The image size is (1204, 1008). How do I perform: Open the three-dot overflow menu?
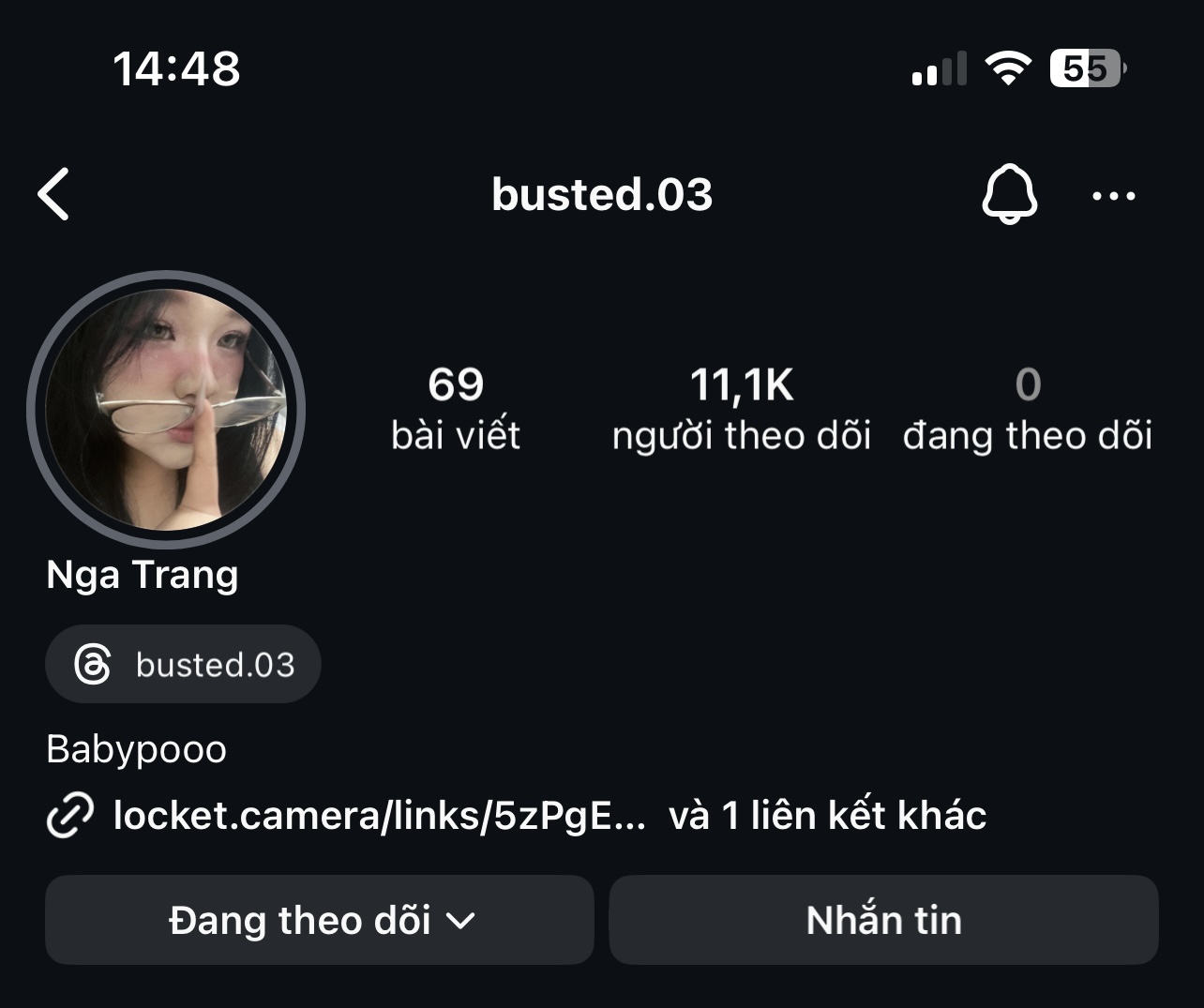[x=1114, y=196]
